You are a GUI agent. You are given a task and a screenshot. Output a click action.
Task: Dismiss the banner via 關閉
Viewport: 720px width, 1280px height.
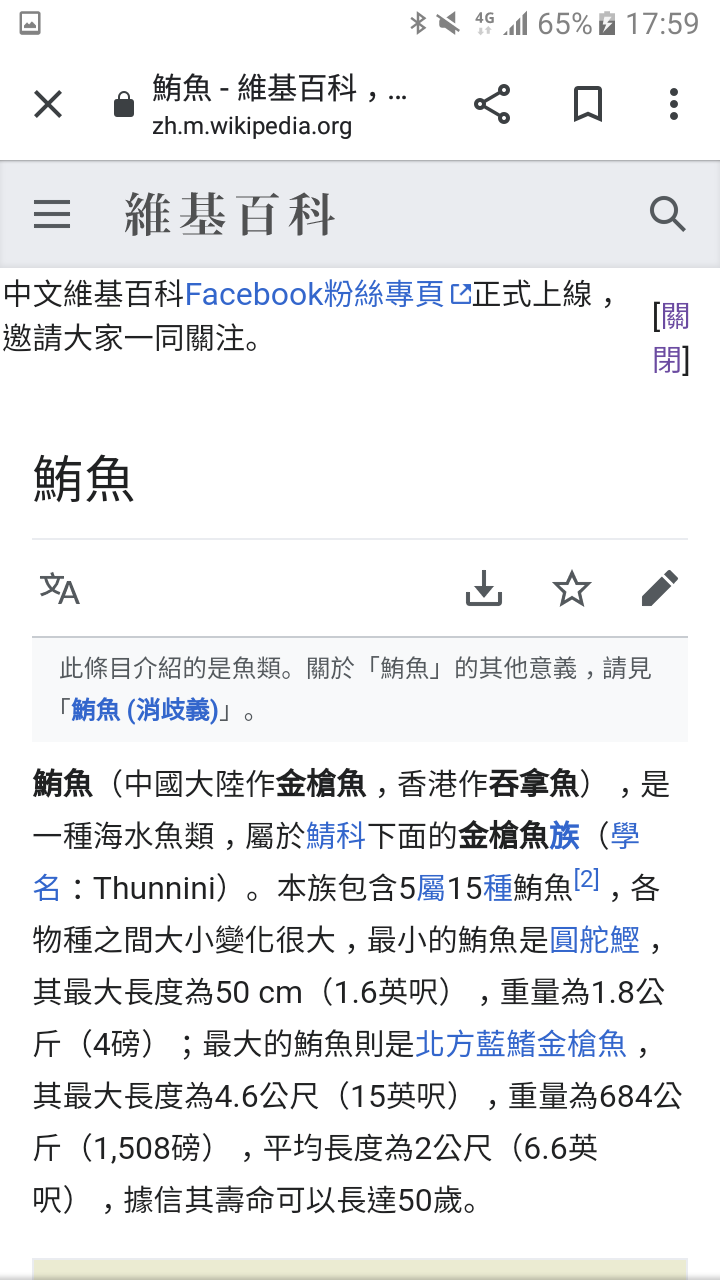click(x=671, y=338)
